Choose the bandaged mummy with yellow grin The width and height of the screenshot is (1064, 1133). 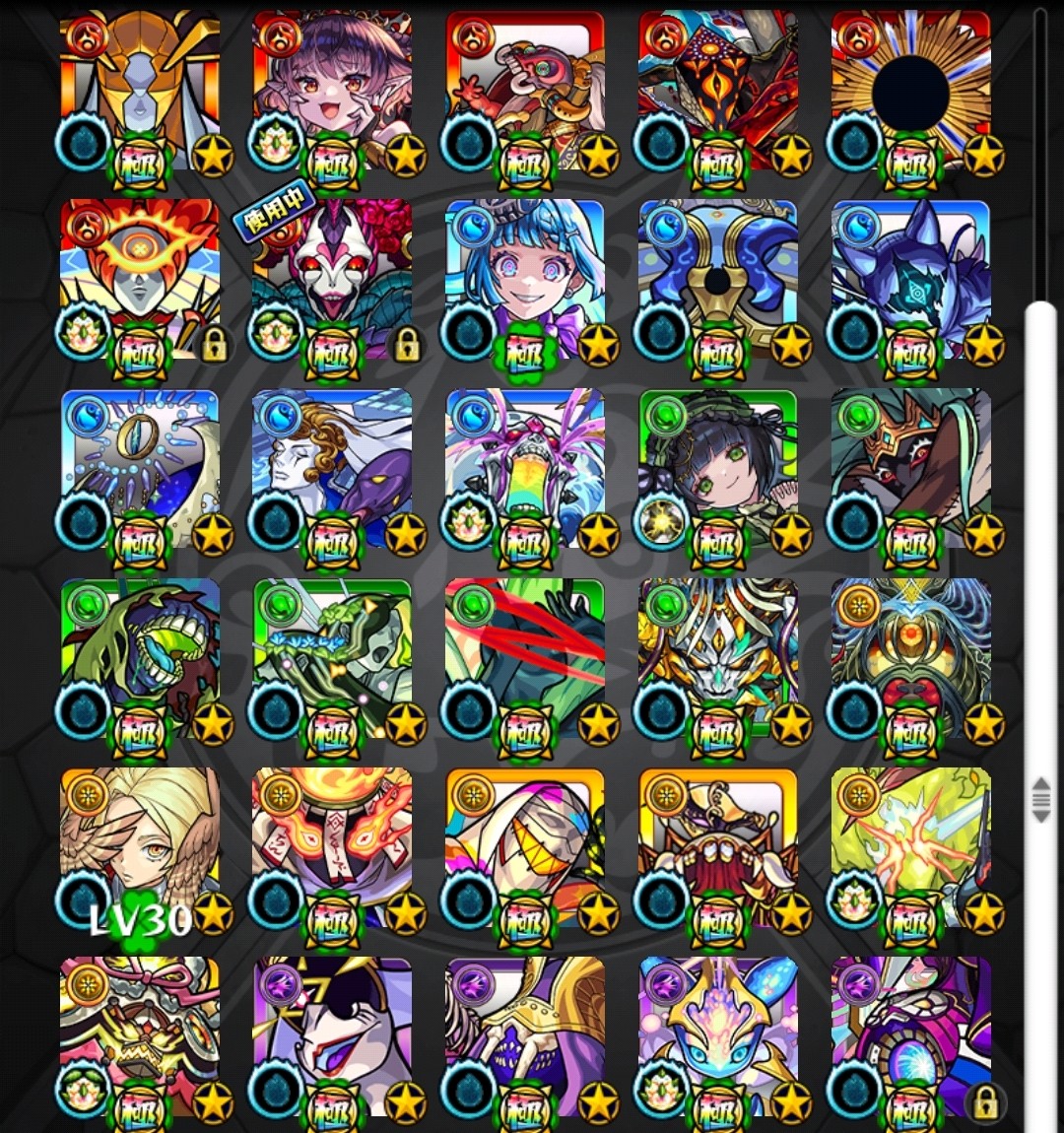(524, 847)
